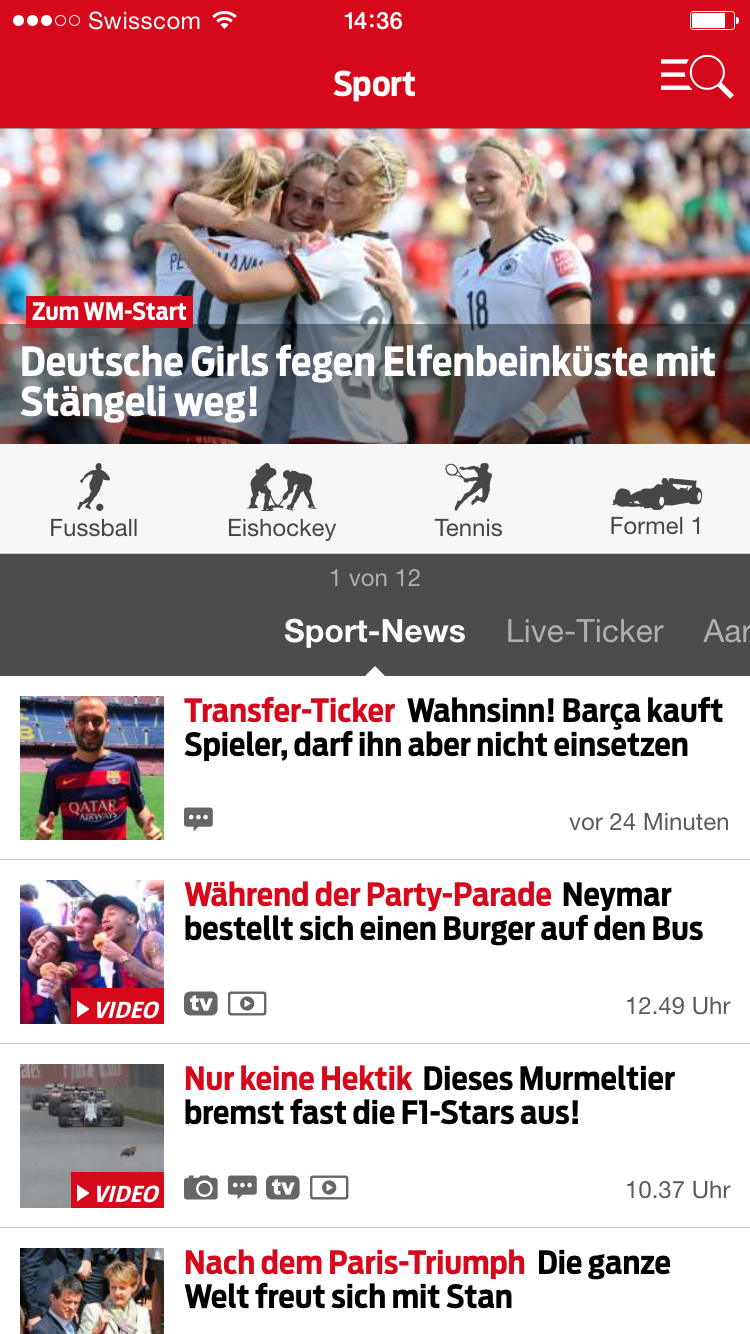Open the Murmeltier F1 article

[430, 1096]
